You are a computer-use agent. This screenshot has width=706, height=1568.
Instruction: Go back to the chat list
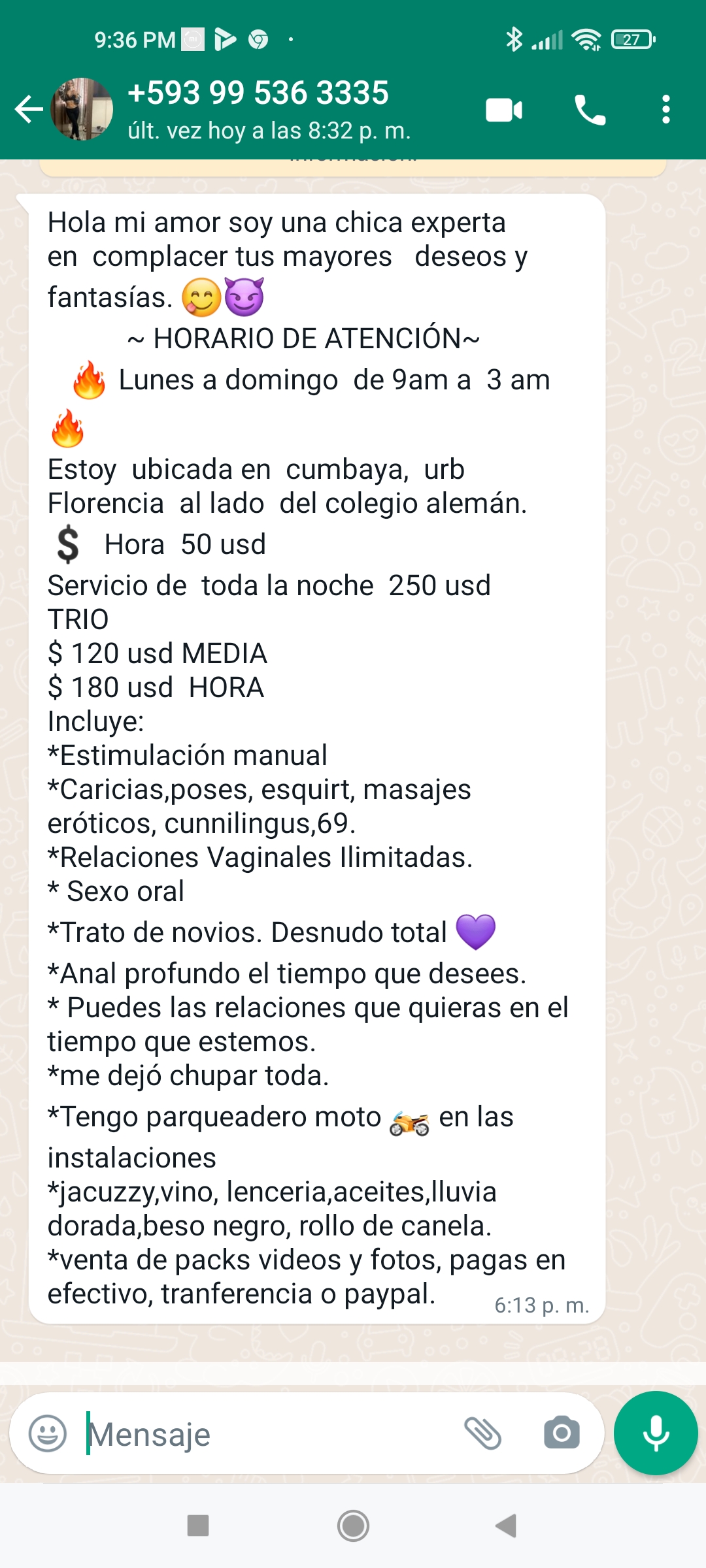click(29, 109)
